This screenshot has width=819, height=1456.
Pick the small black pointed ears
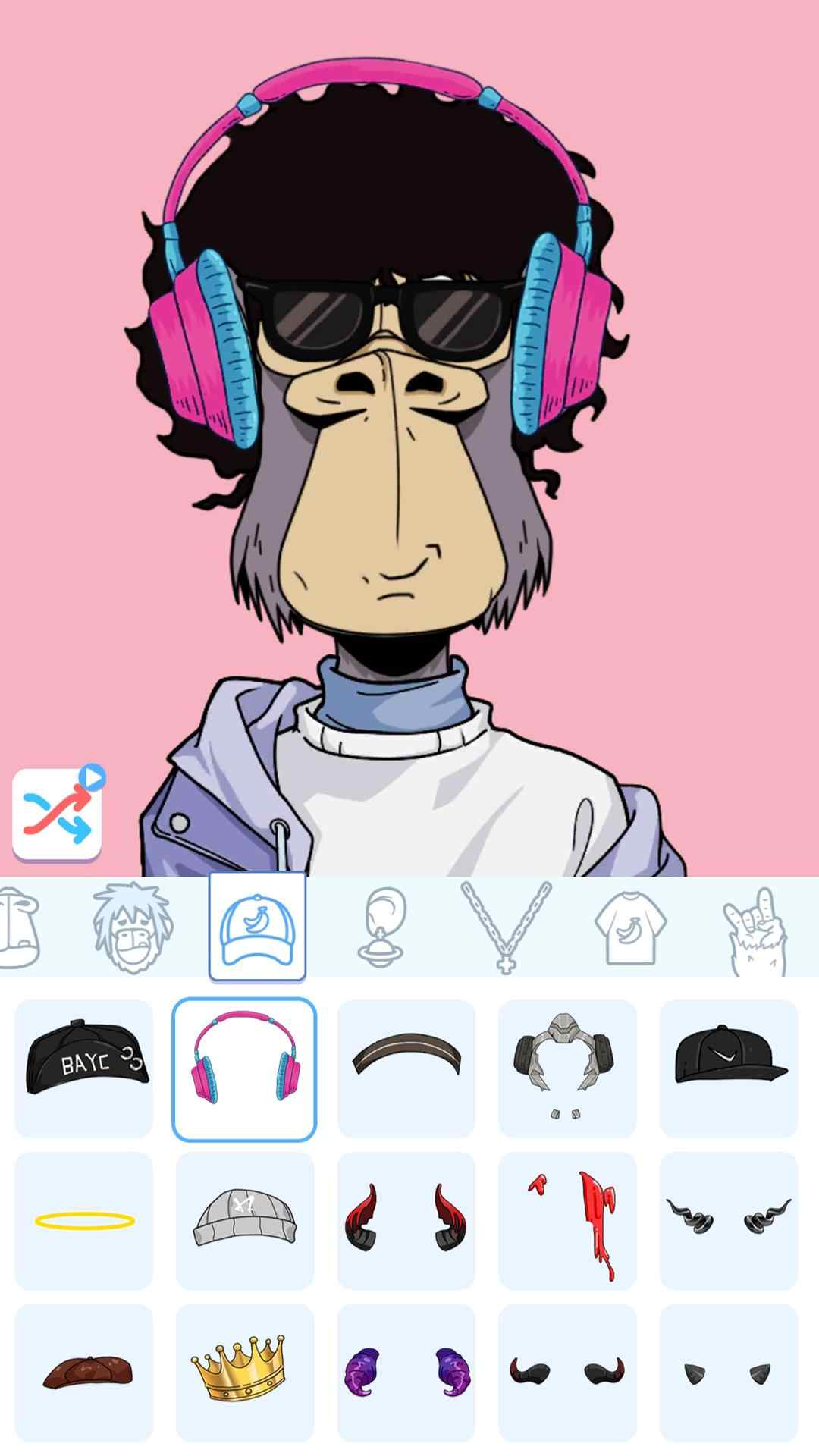(x=728, y=1373)
